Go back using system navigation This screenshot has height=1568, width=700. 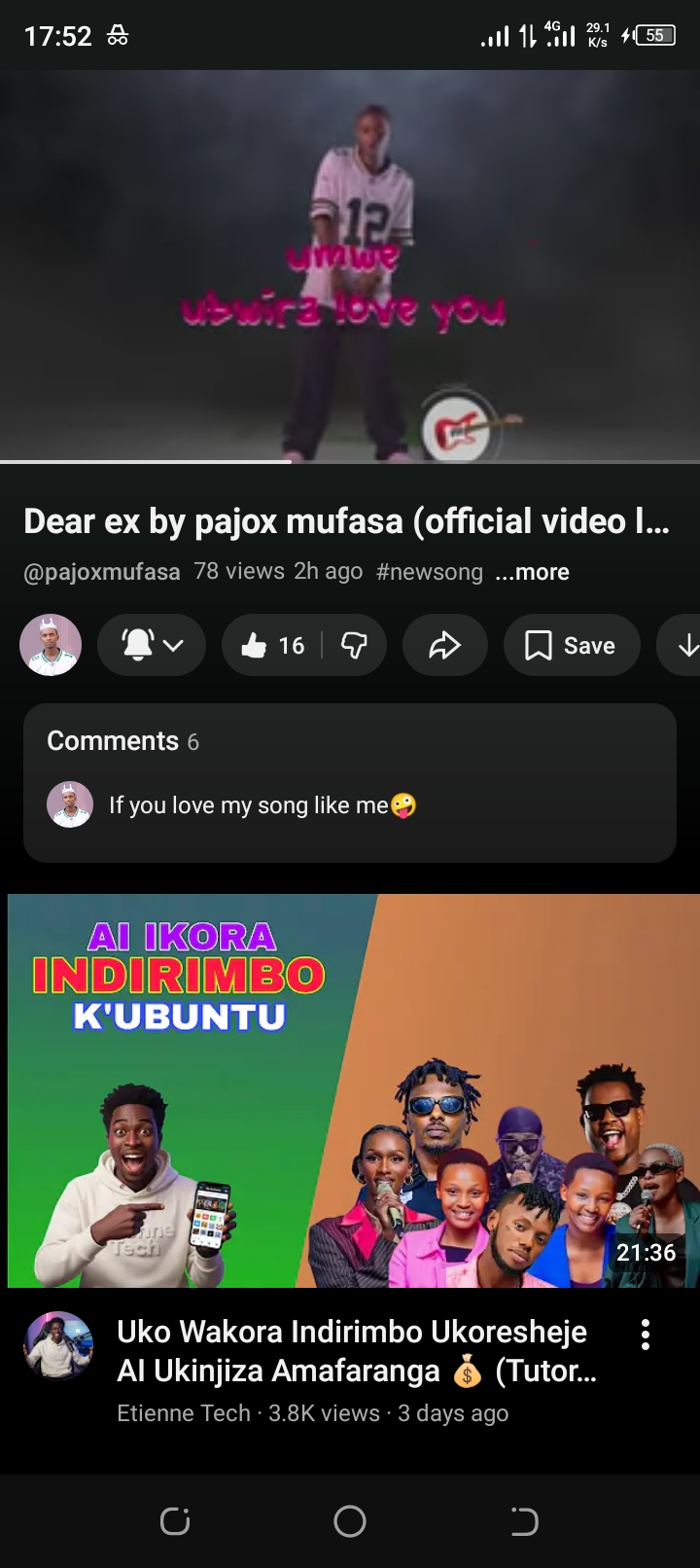524,1521
